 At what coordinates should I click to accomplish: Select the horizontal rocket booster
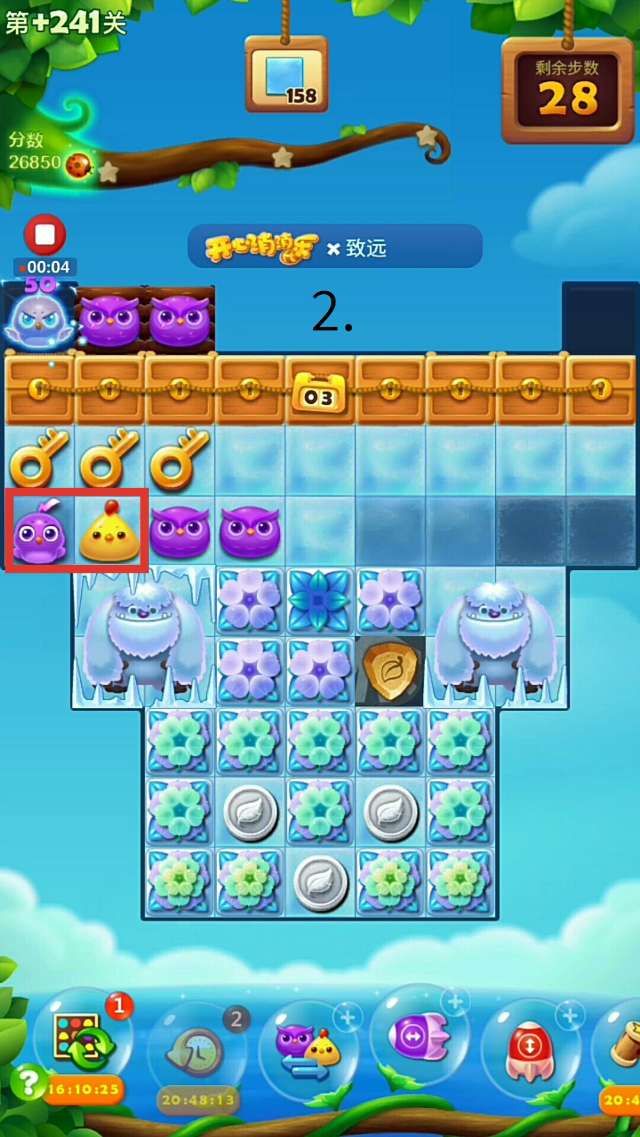point(419,1037)
